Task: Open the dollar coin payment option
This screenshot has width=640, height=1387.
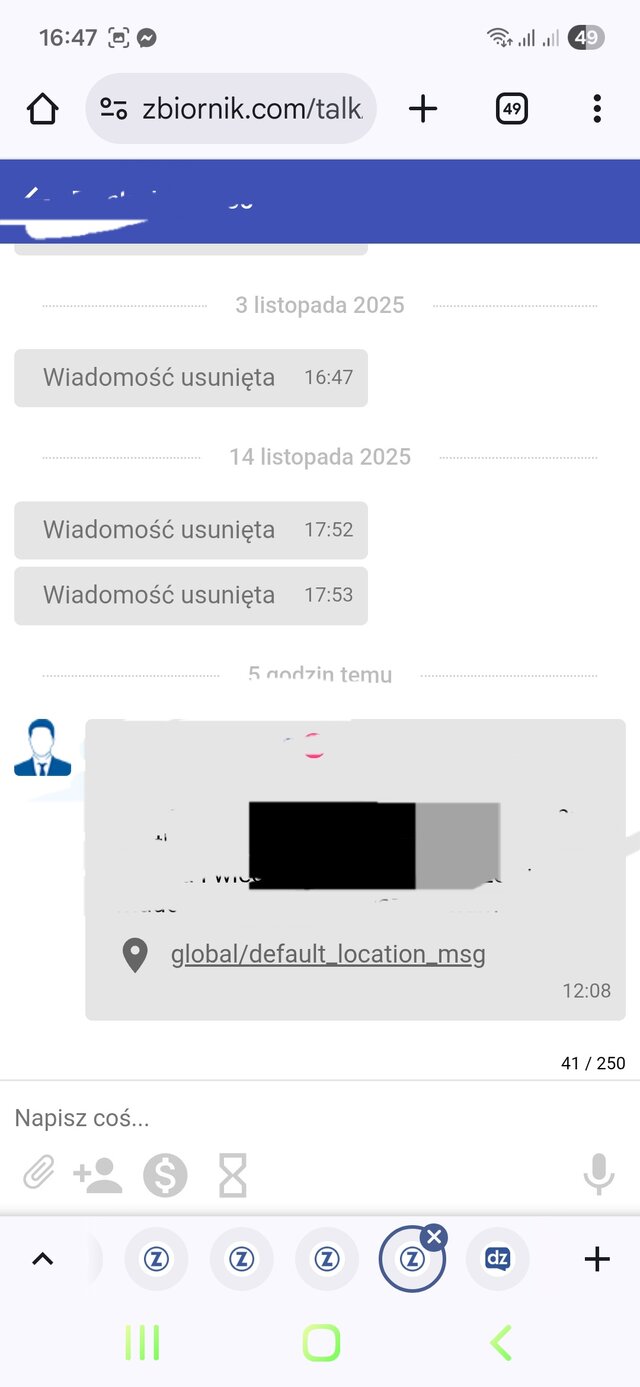Action: click(165, 1175)
